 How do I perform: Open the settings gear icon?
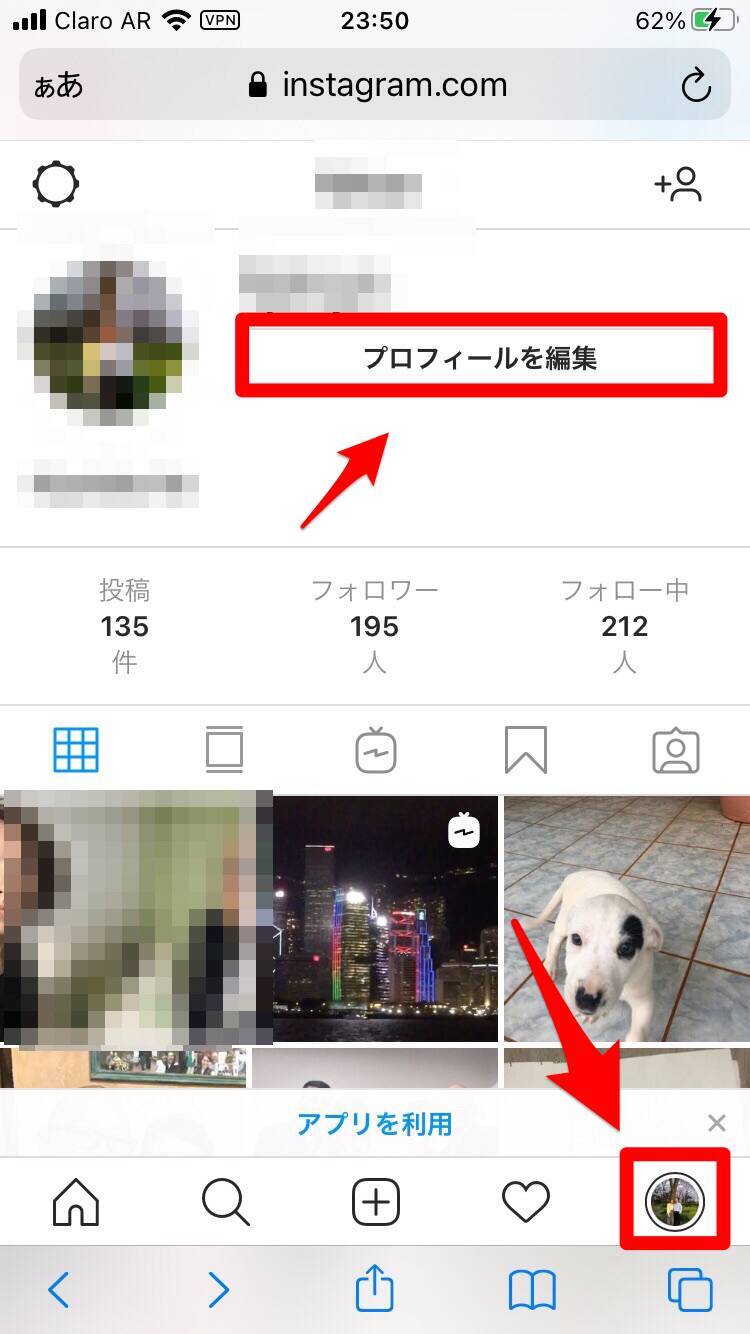point(56,184)
